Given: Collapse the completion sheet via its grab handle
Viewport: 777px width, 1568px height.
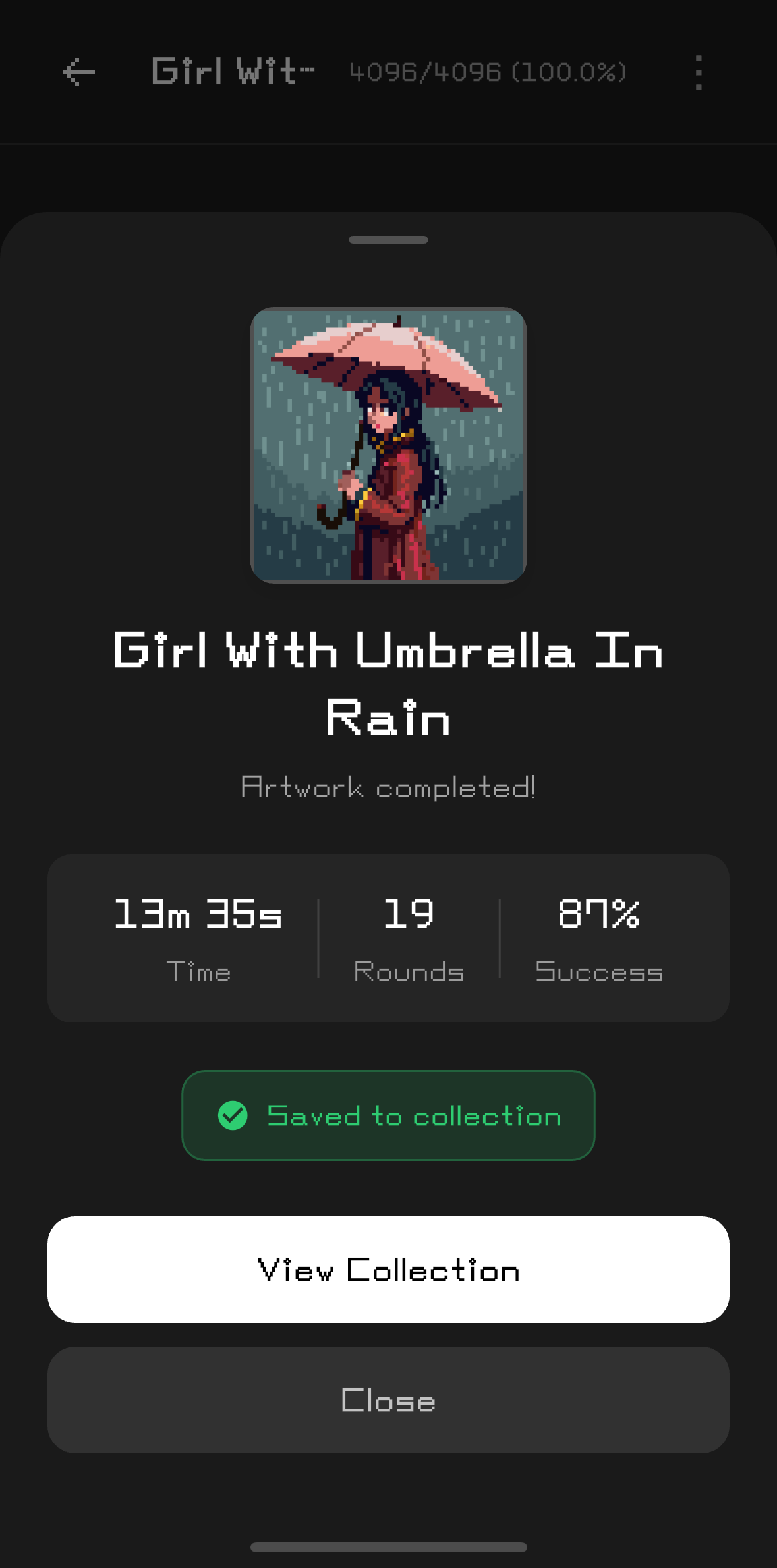Looking at the screenshot, I should (388, 240).
